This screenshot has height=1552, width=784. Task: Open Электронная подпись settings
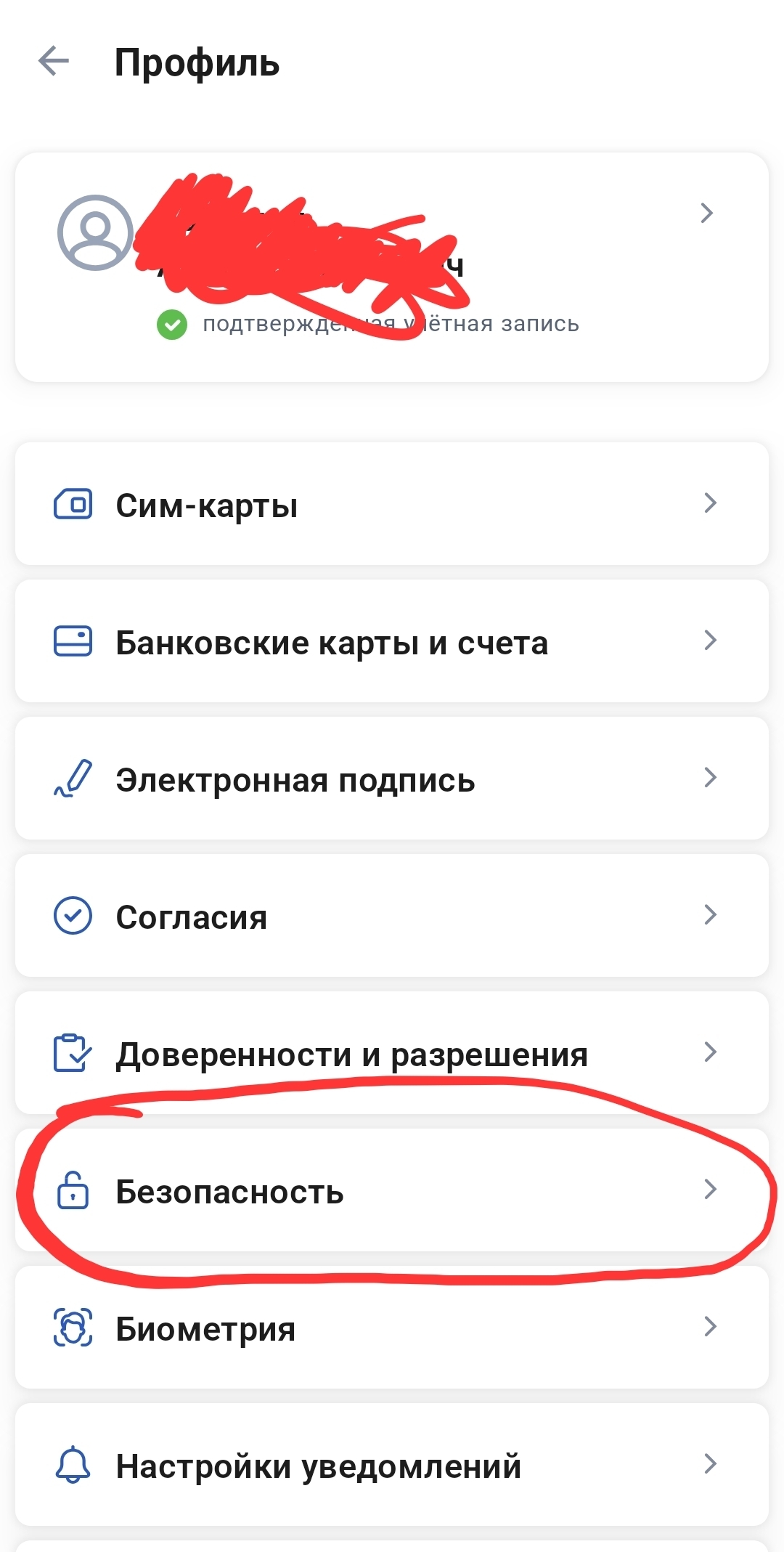pyautogui.click(x=392, y=779)
